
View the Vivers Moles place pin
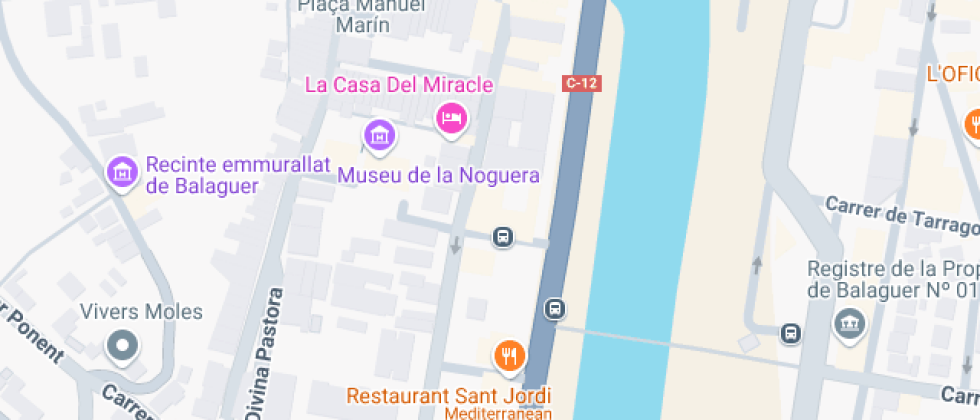pyautogui.click(x=122, y=346)
